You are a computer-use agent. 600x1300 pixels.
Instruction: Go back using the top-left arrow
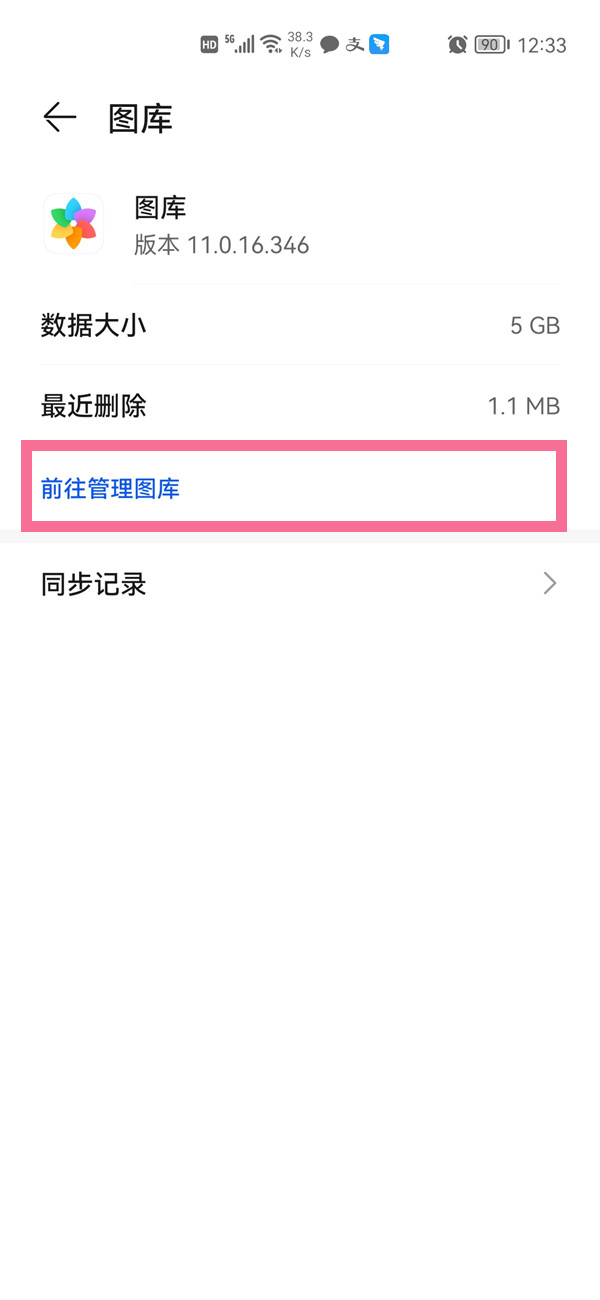[x=59, y=118]
